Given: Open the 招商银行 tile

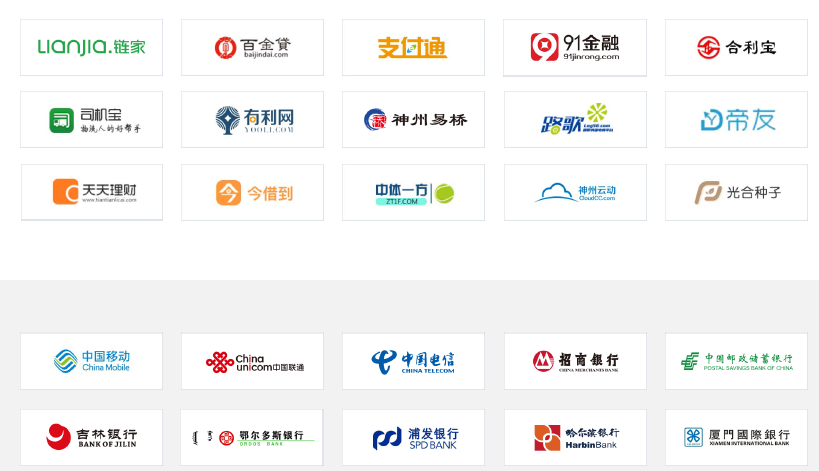Looking at the screenshot, I should [575, 361].
